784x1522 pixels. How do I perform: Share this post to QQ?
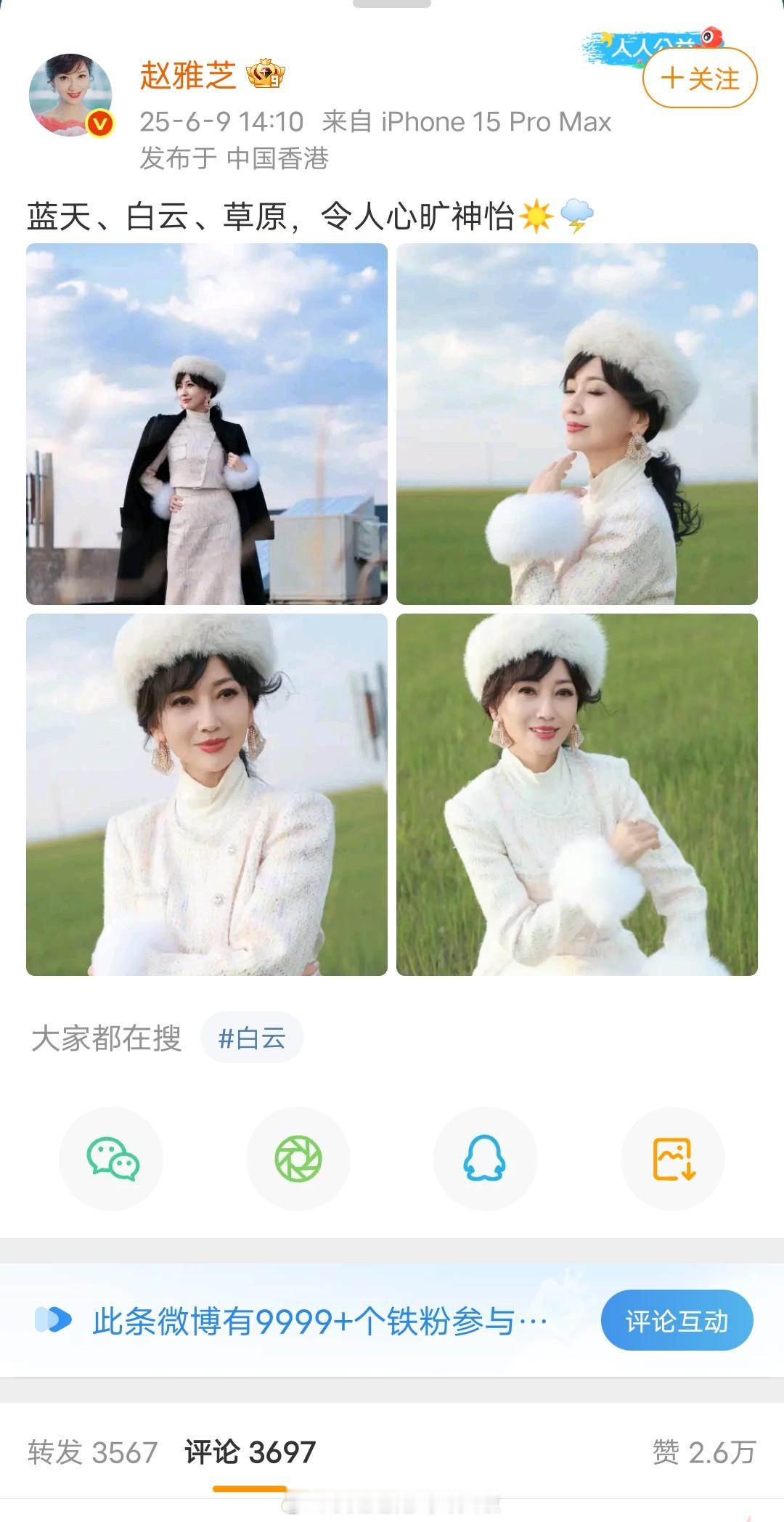click(485, 1158)
